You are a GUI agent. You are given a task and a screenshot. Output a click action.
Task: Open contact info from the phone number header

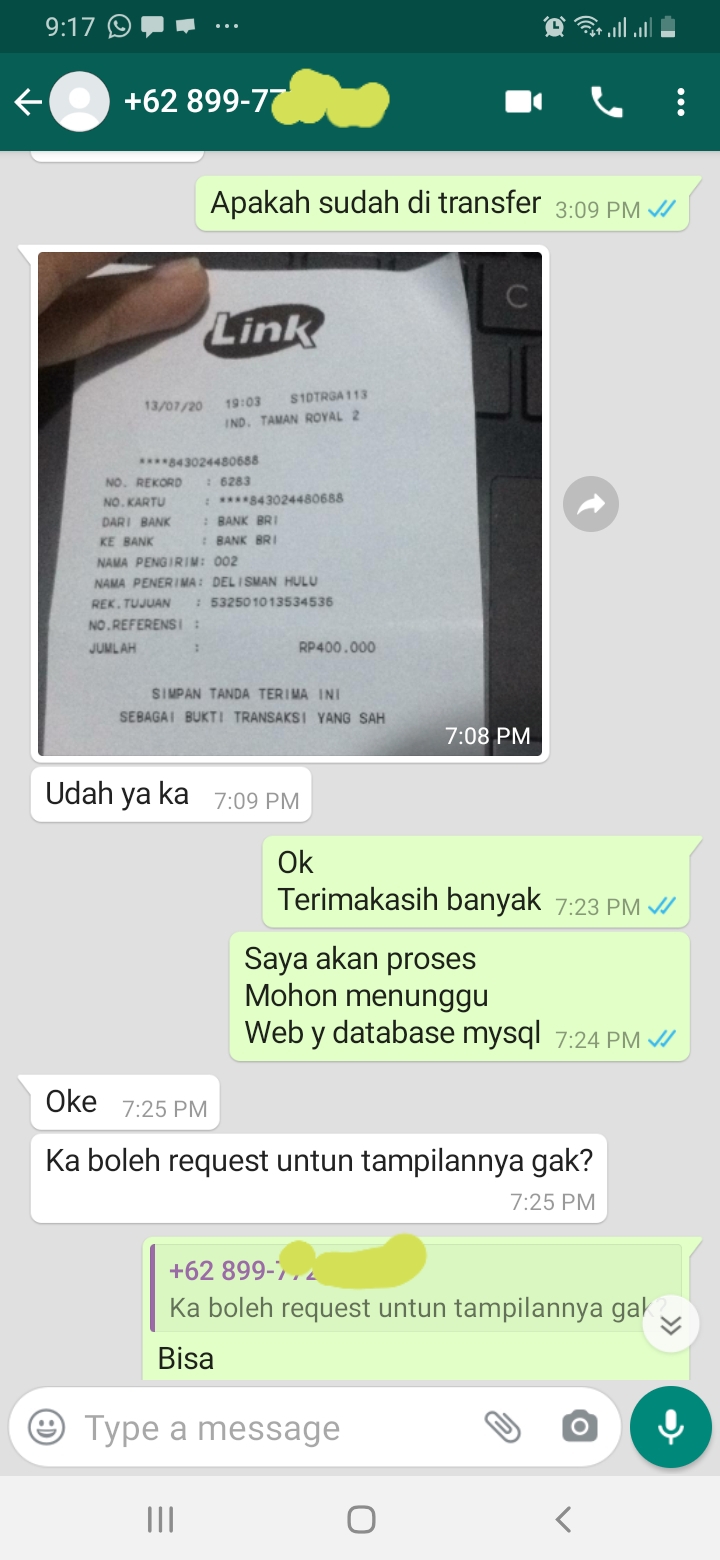tap(255, 102)
